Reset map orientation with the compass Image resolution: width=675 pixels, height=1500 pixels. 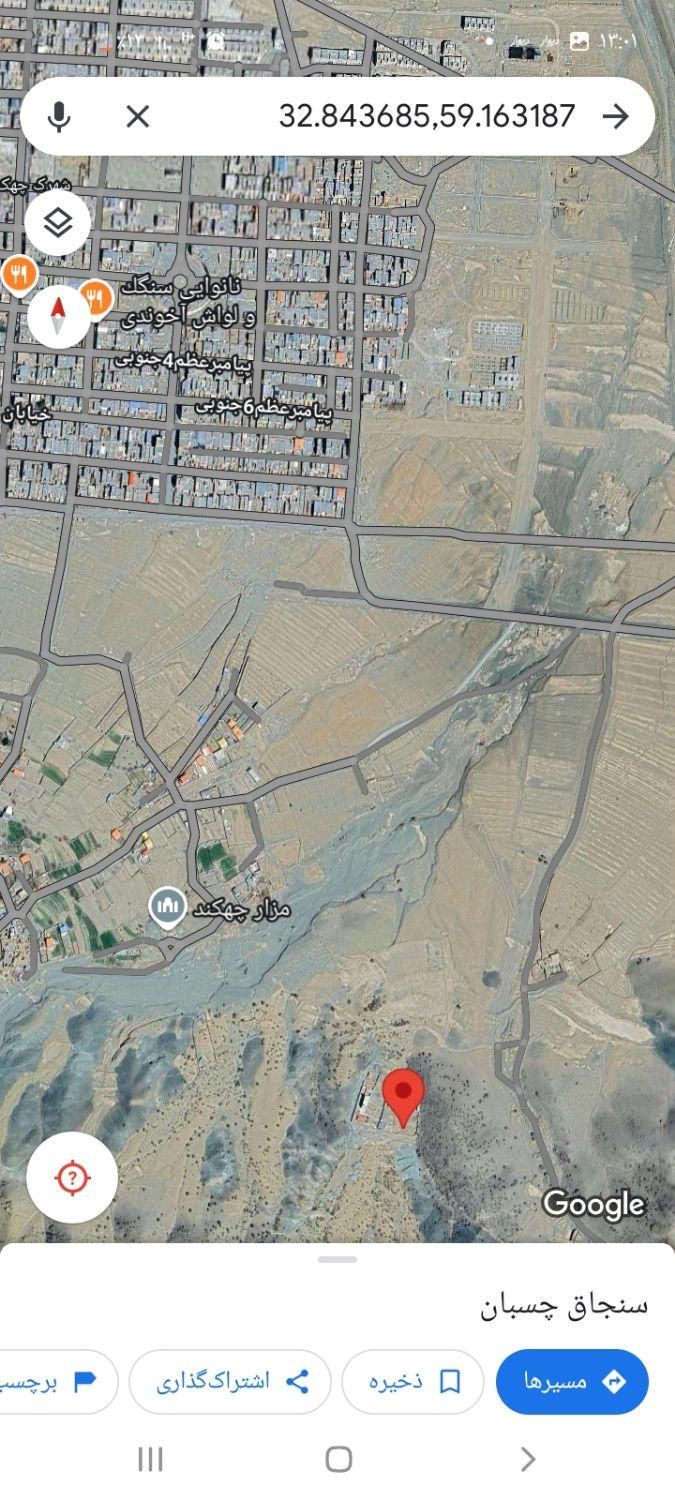[58, 316]
